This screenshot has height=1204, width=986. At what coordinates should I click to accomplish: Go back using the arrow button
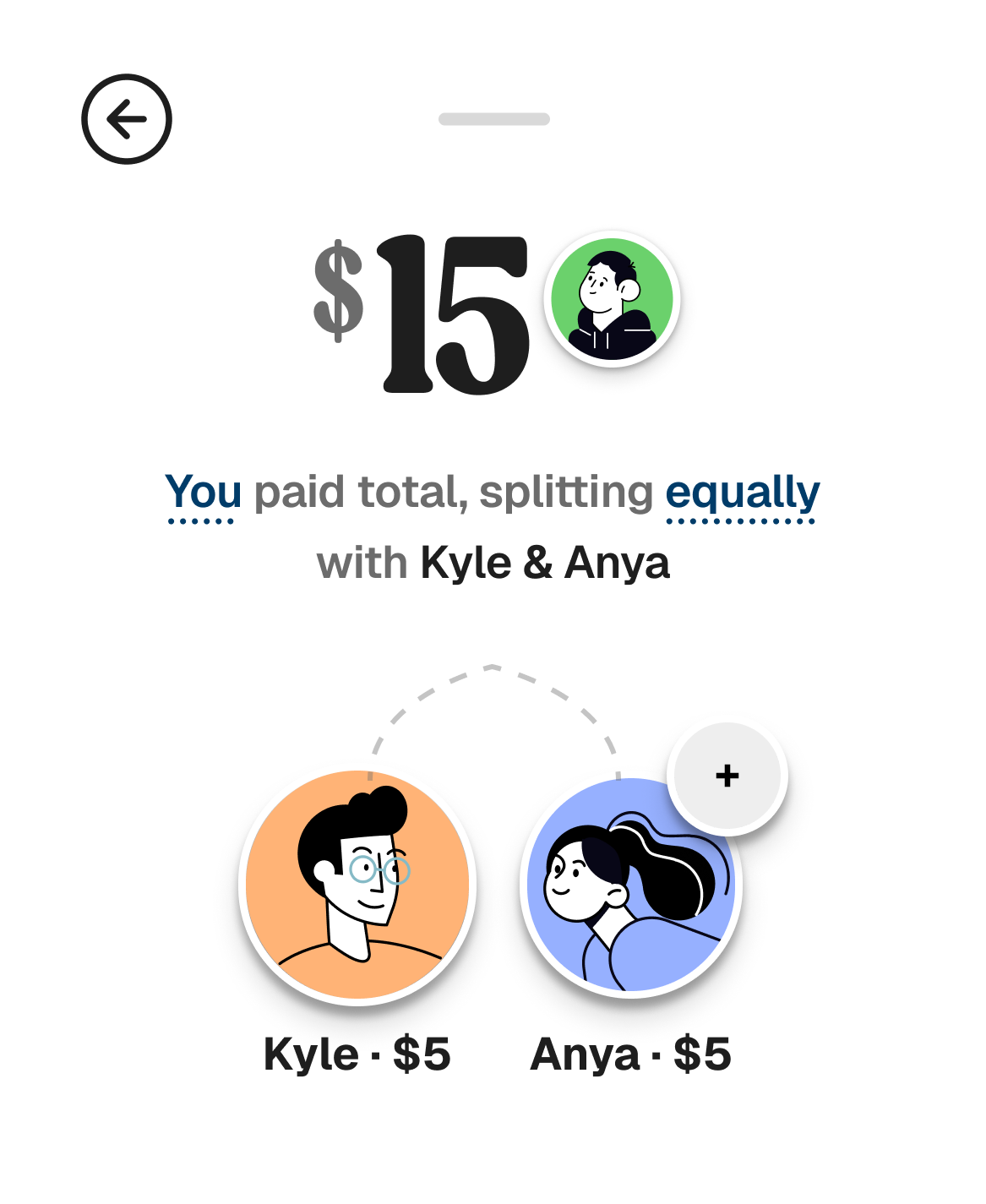(127, 119)
